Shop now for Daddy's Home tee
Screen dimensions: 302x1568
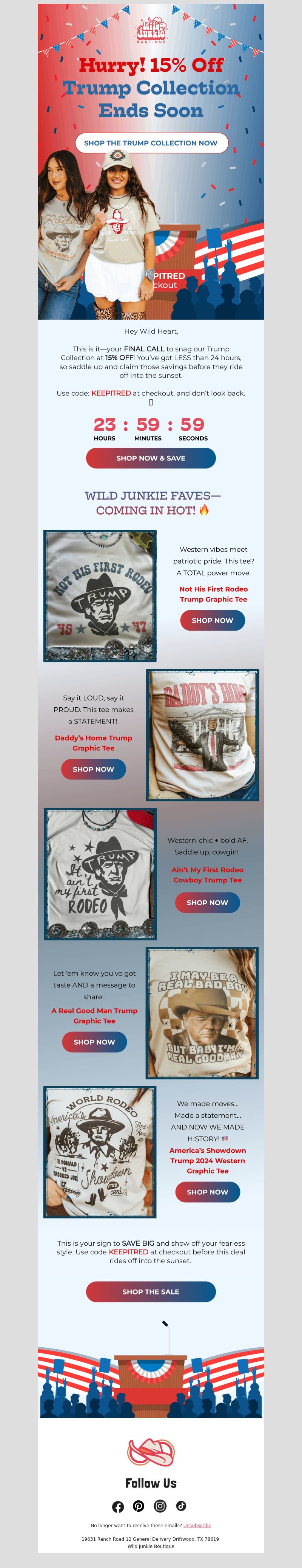93,769
